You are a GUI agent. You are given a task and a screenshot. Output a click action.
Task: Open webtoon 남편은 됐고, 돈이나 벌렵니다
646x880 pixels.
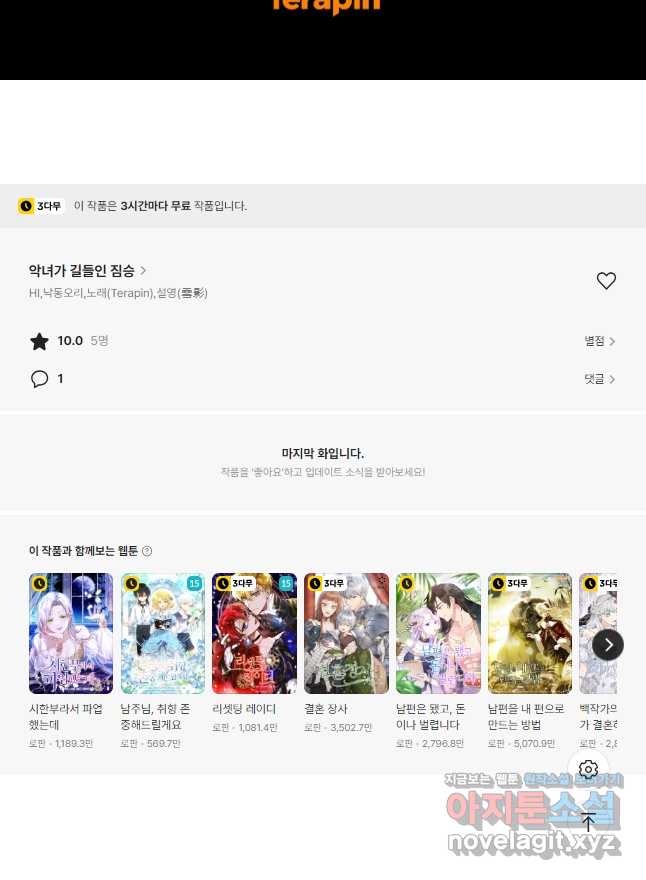438,634
